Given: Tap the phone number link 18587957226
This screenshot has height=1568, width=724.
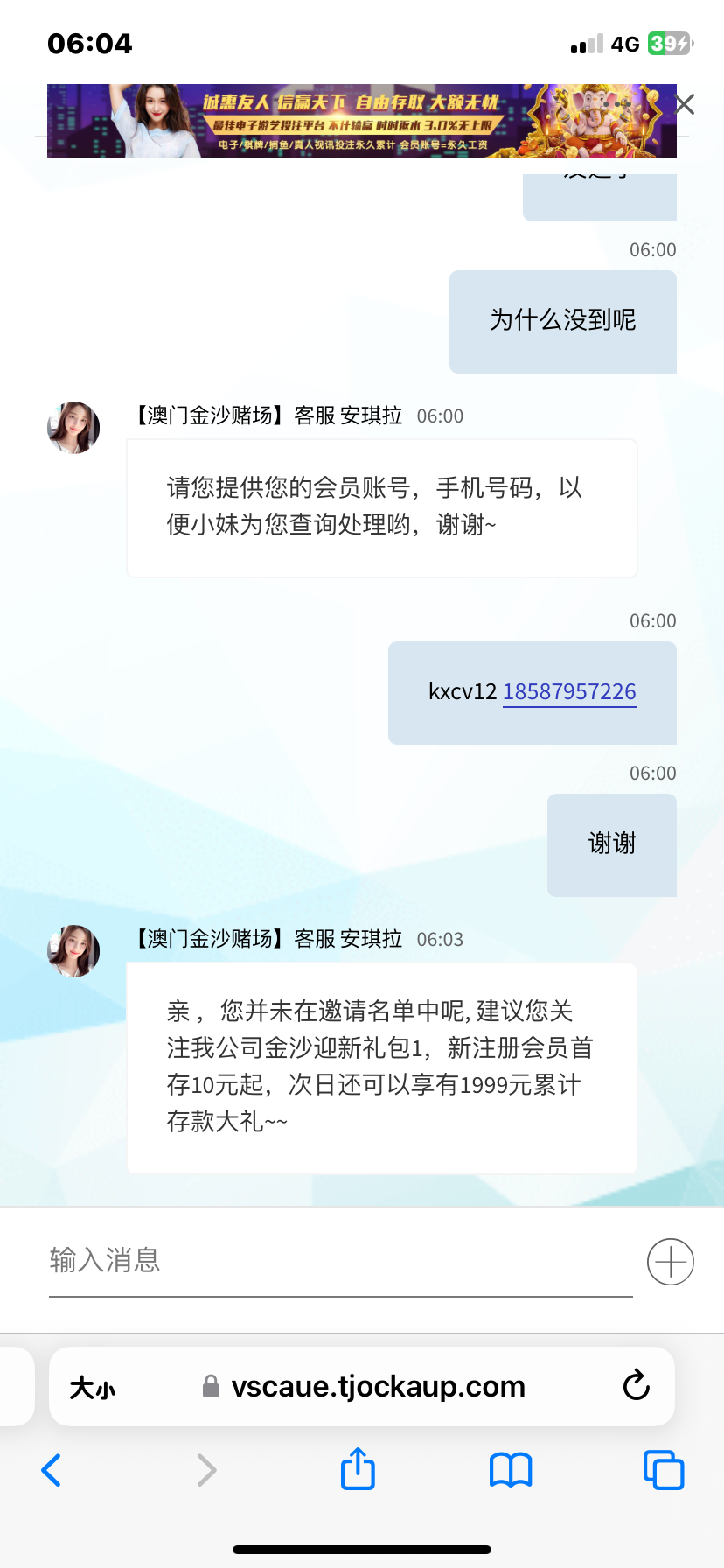Looking at the screenshot, I should pyautogui.click(x=569, y=691).
